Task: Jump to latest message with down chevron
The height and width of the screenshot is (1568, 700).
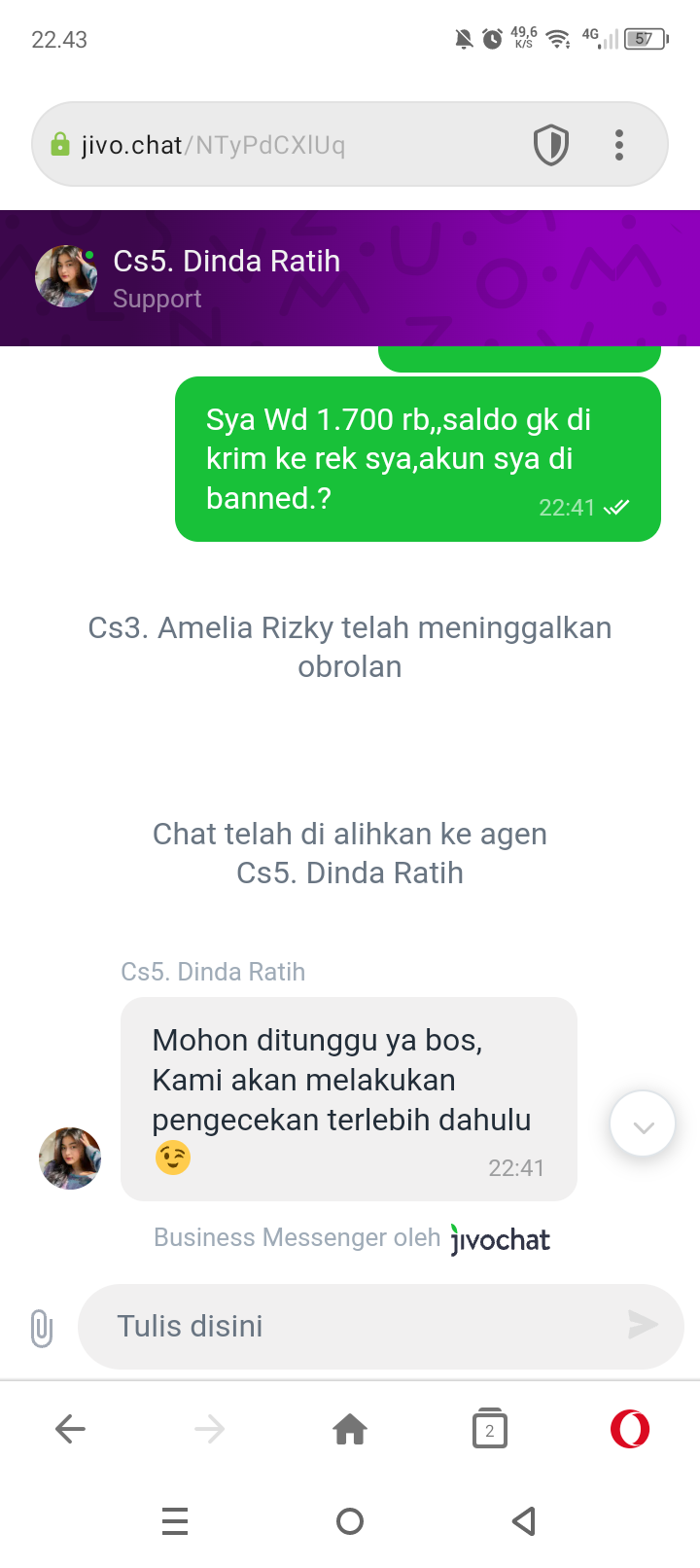Action: pyautogui.click(x=642, y=1124)
